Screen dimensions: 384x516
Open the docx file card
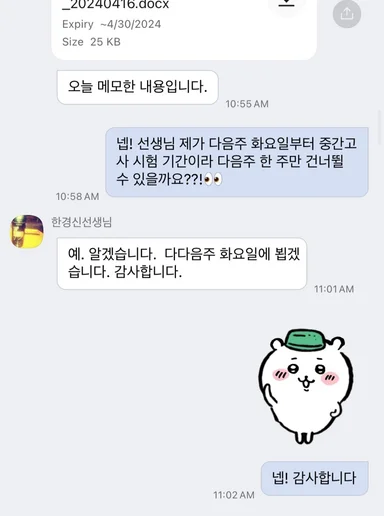184,29
